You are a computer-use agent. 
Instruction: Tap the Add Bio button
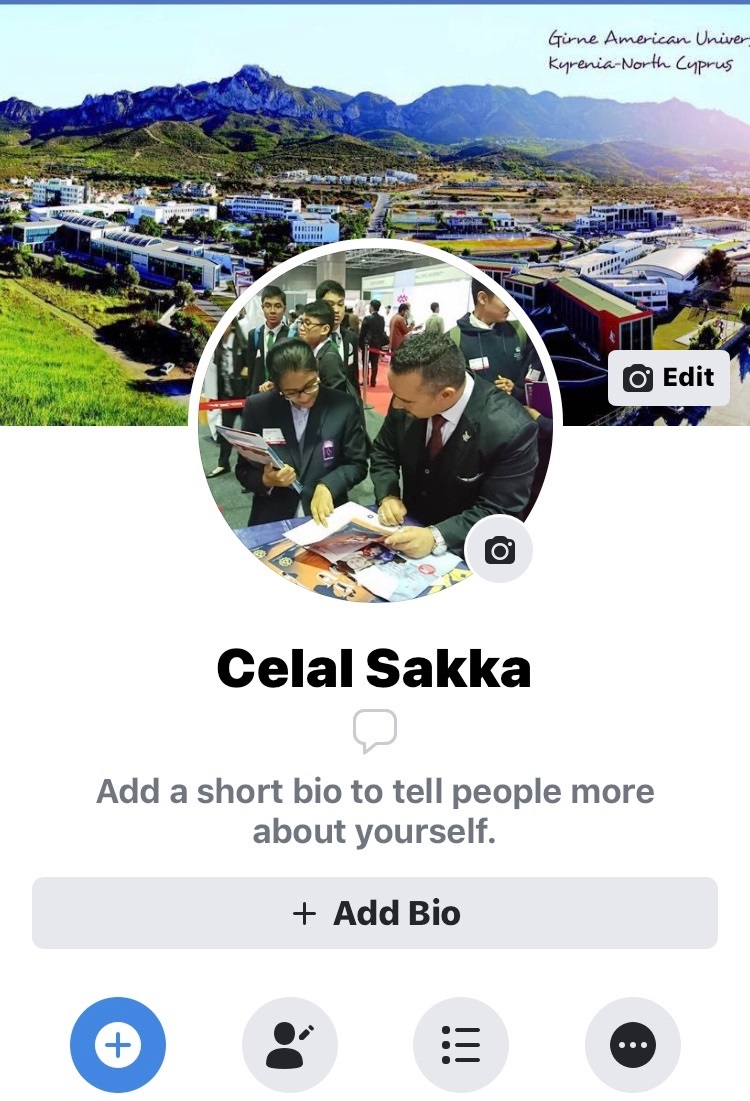(375, 913)
